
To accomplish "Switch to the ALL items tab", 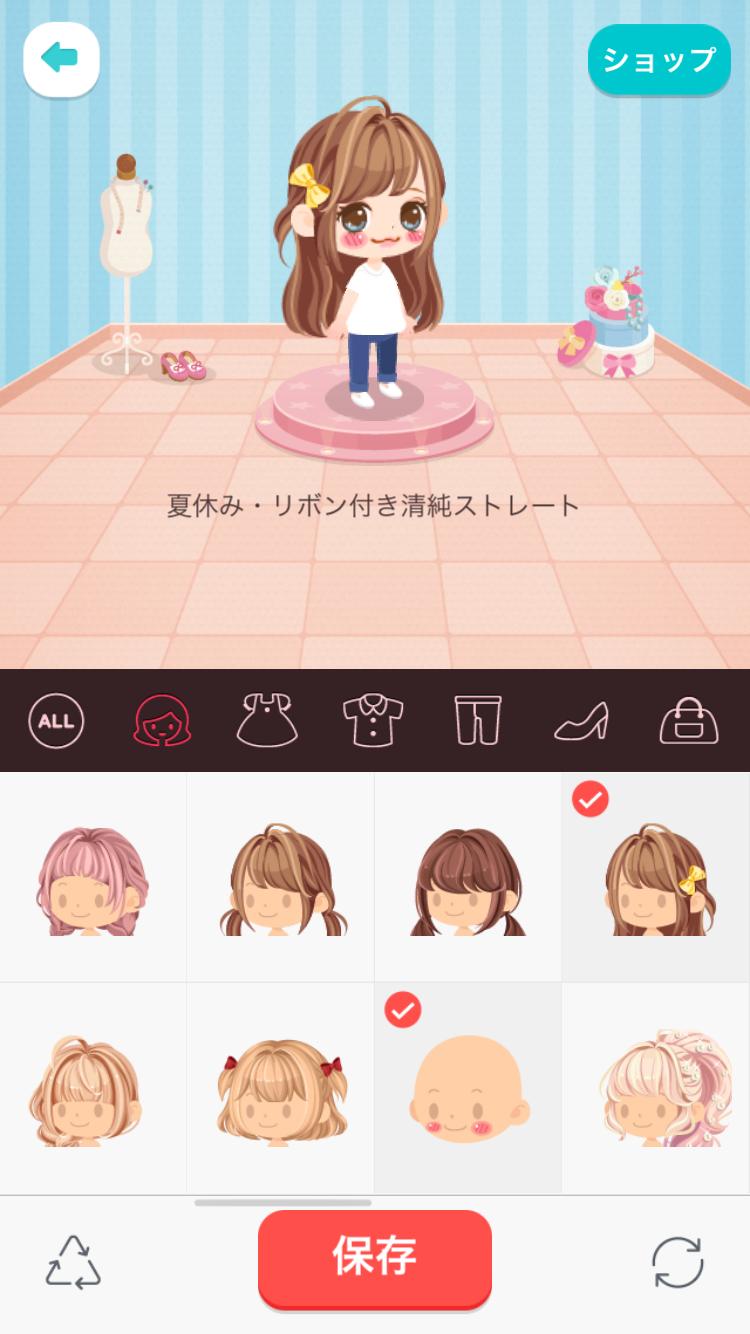I will coord(57,720).
